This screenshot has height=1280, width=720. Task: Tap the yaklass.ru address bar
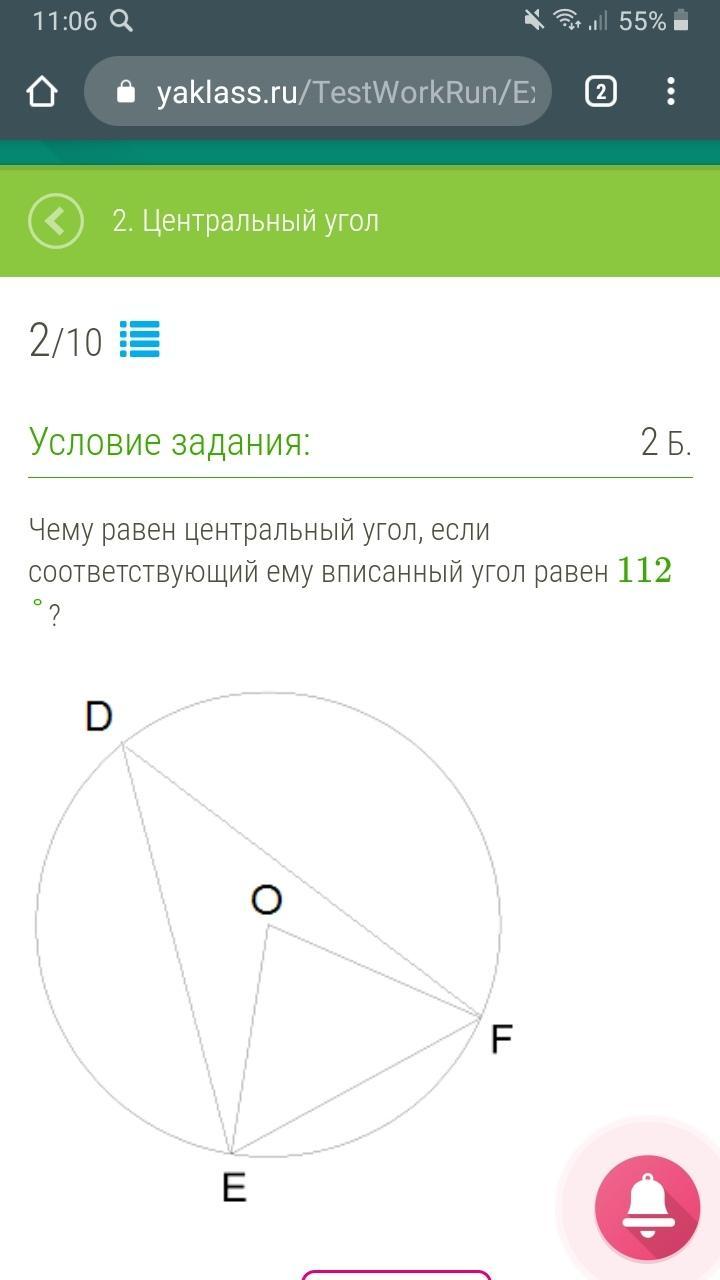pos(318,92)
